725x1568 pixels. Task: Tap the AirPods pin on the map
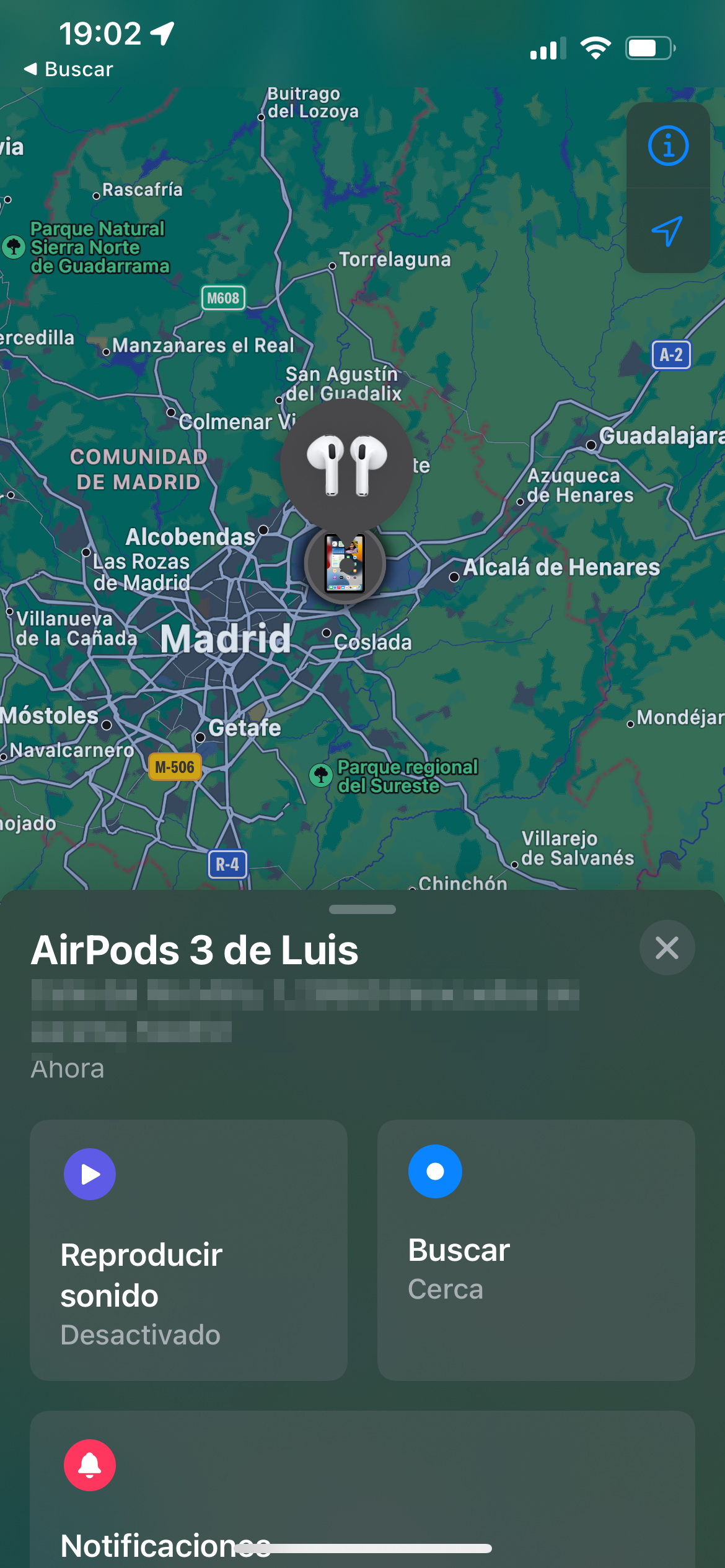tap(346, 464)
